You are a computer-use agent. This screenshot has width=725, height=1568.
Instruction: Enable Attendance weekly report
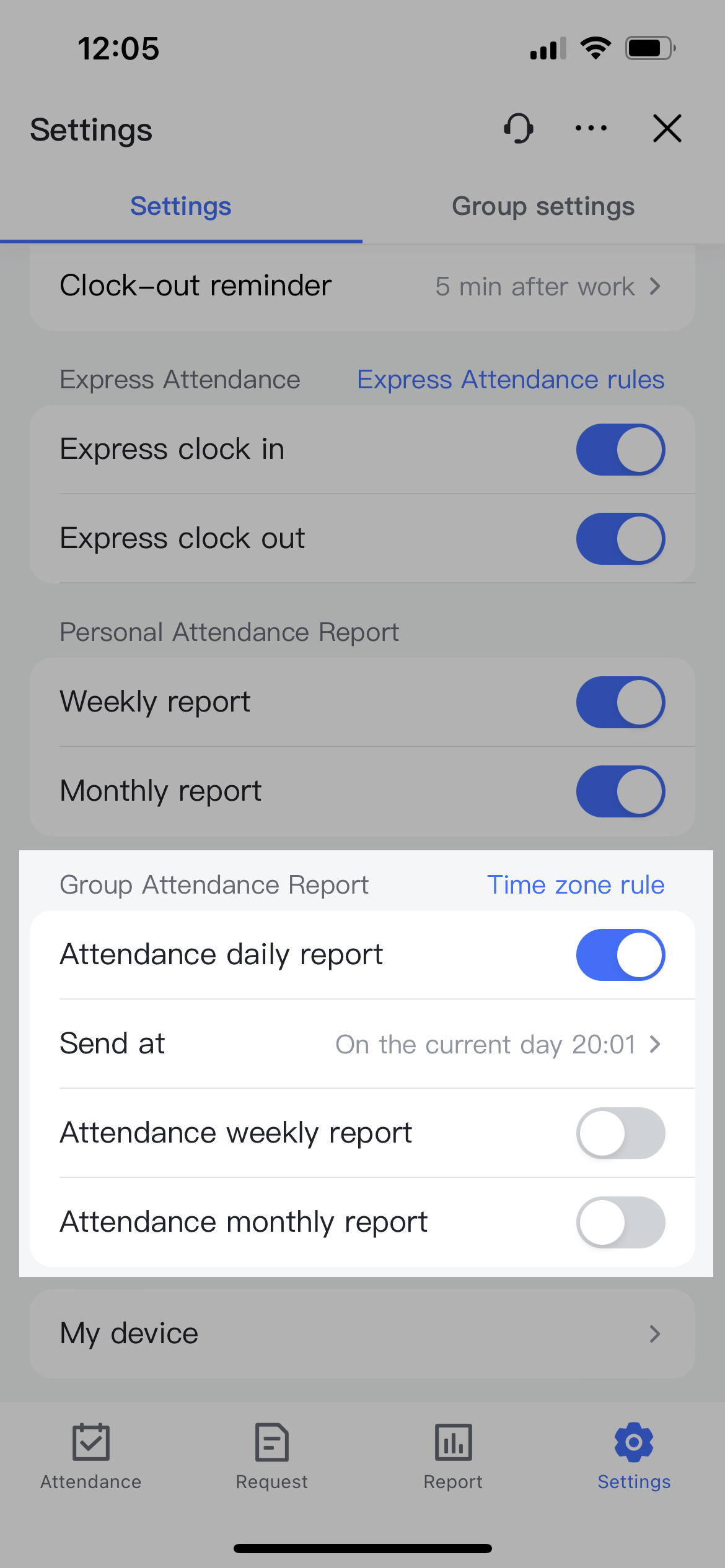point(620,1133)
